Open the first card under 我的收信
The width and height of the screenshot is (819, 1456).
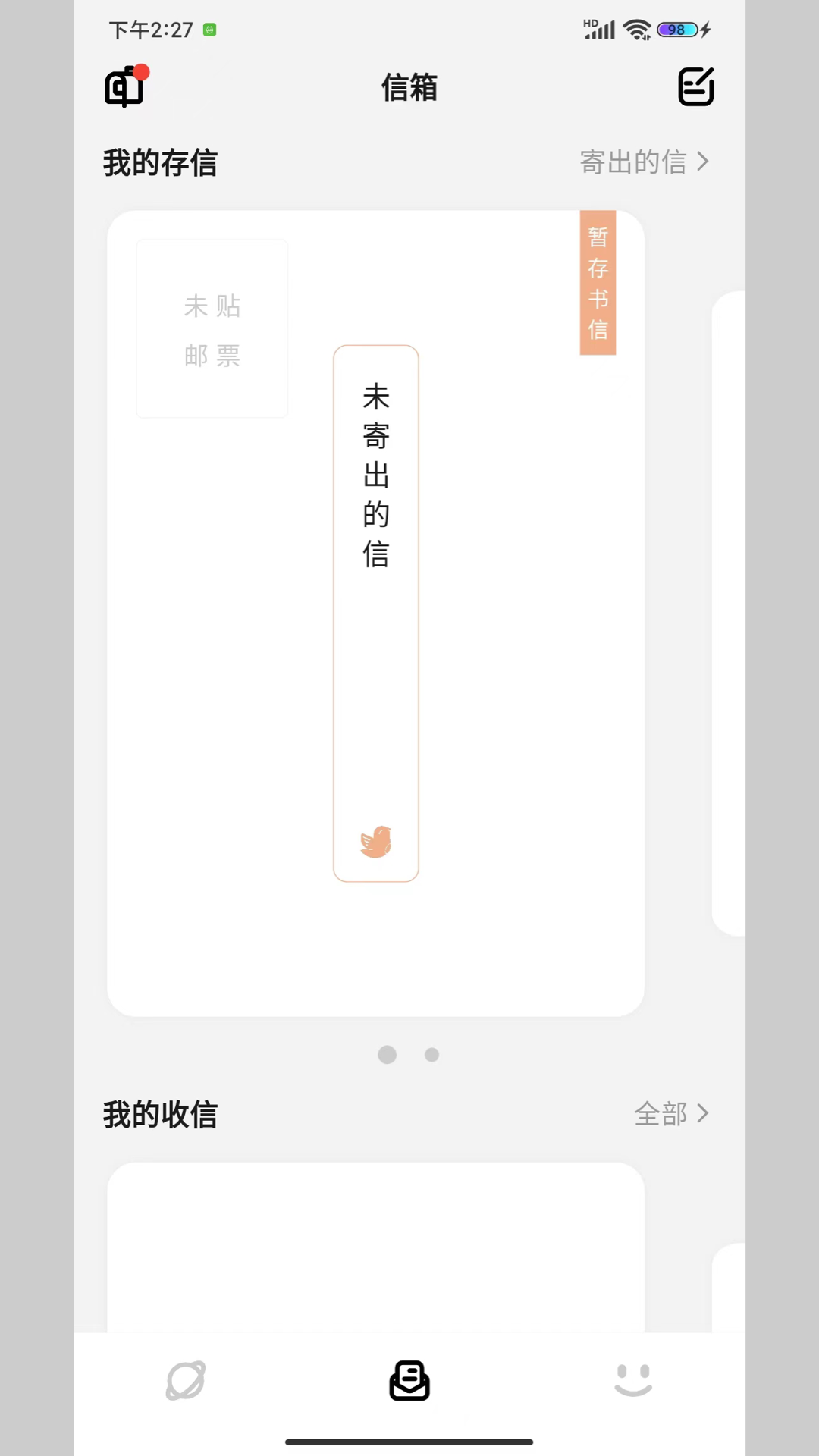pyautogui.click(x=376, y=1247)
